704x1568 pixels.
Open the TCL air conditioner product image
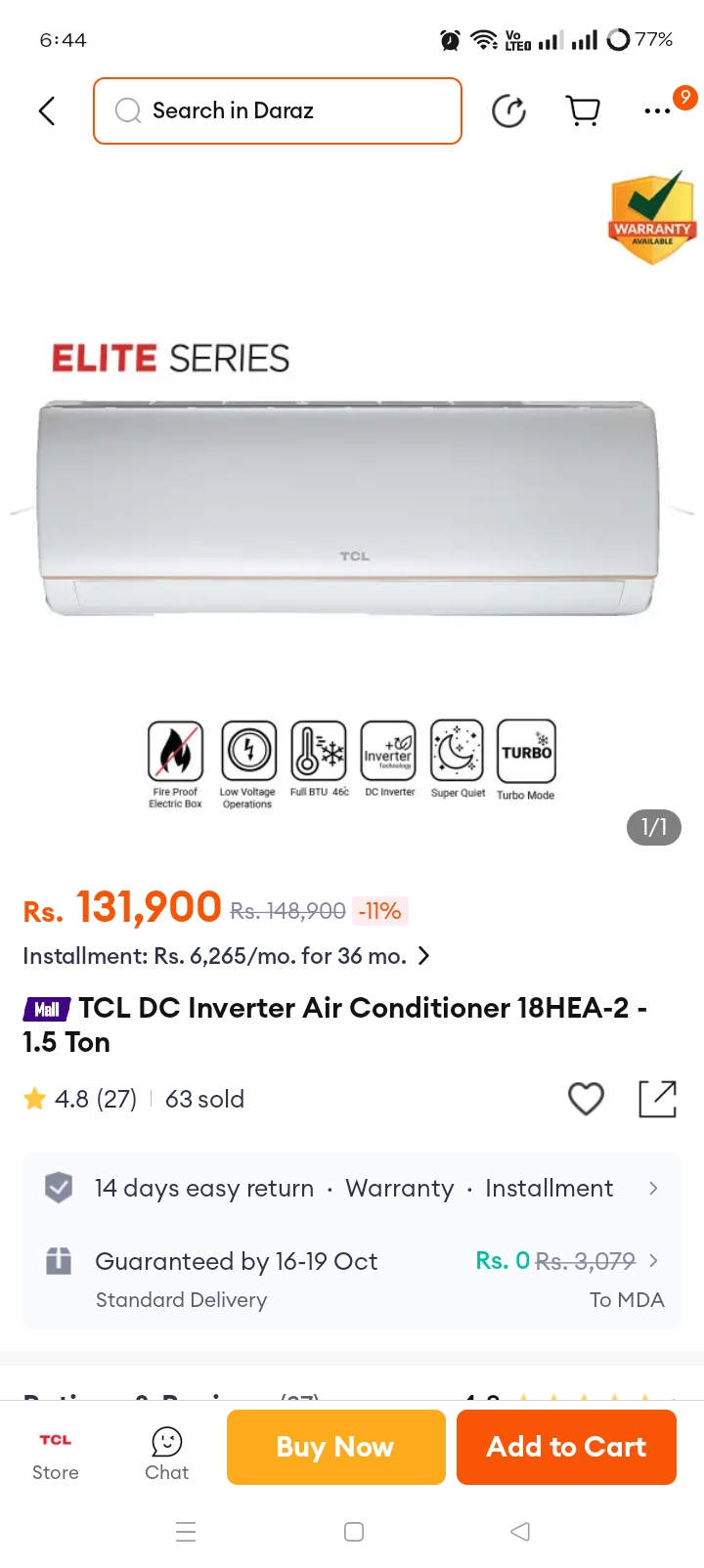(x=350, y=508)
